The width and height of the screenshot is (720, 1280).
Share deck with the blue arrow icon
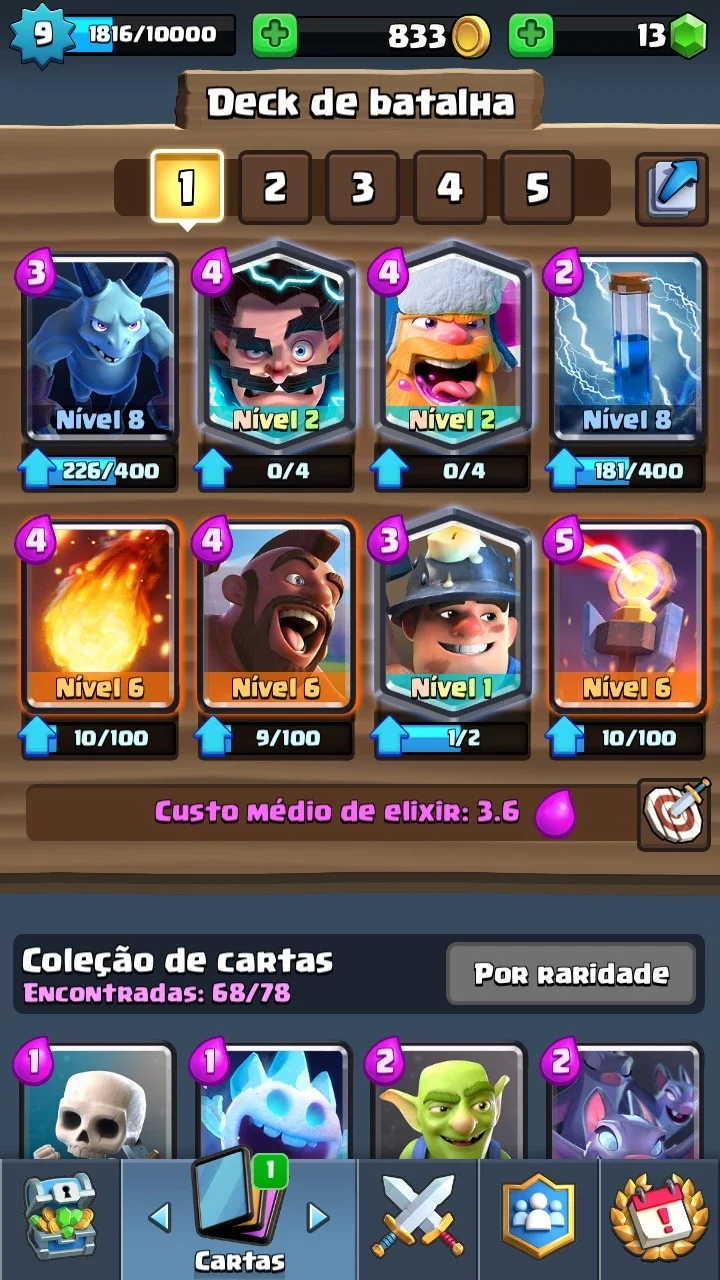[x=671, y=186]
